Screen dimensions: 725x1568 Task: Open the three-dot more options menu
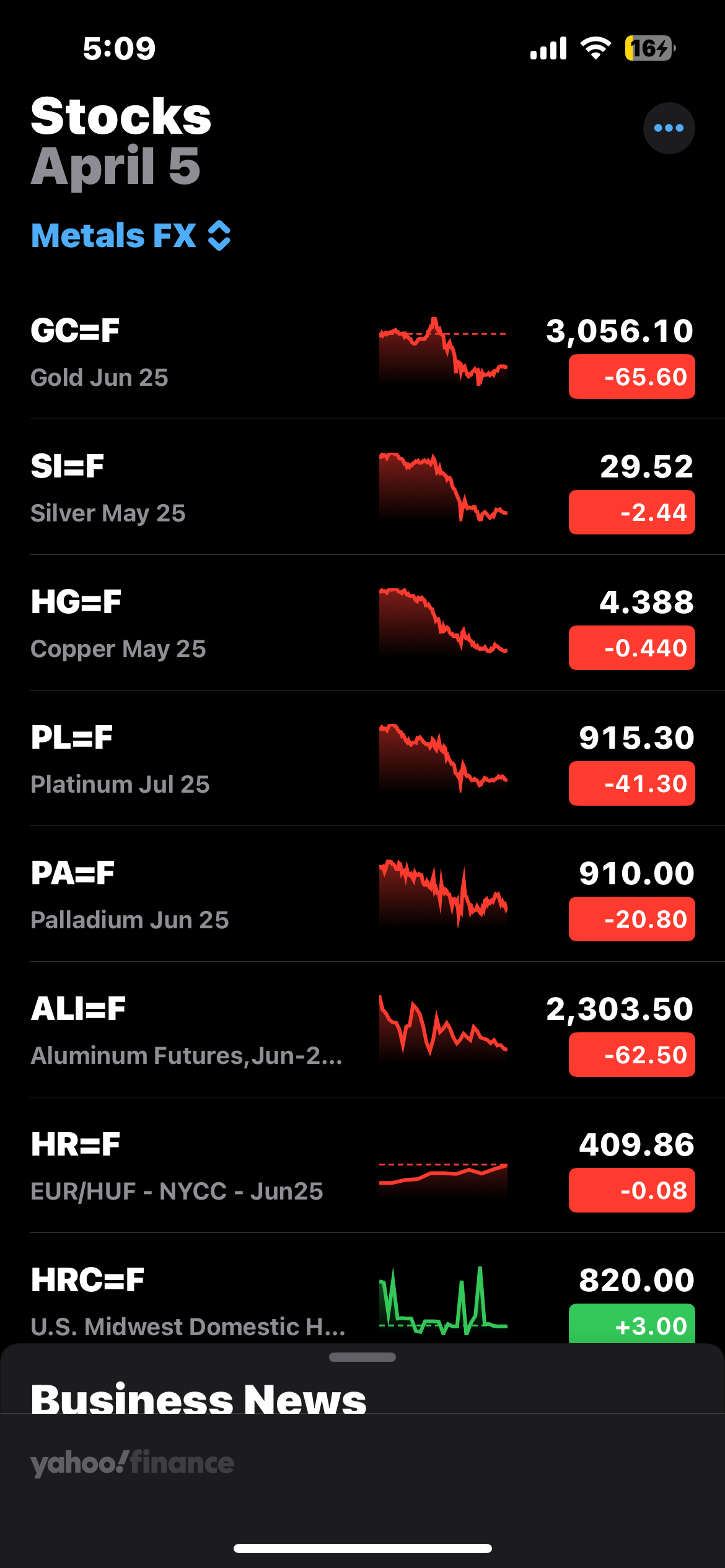669,128
